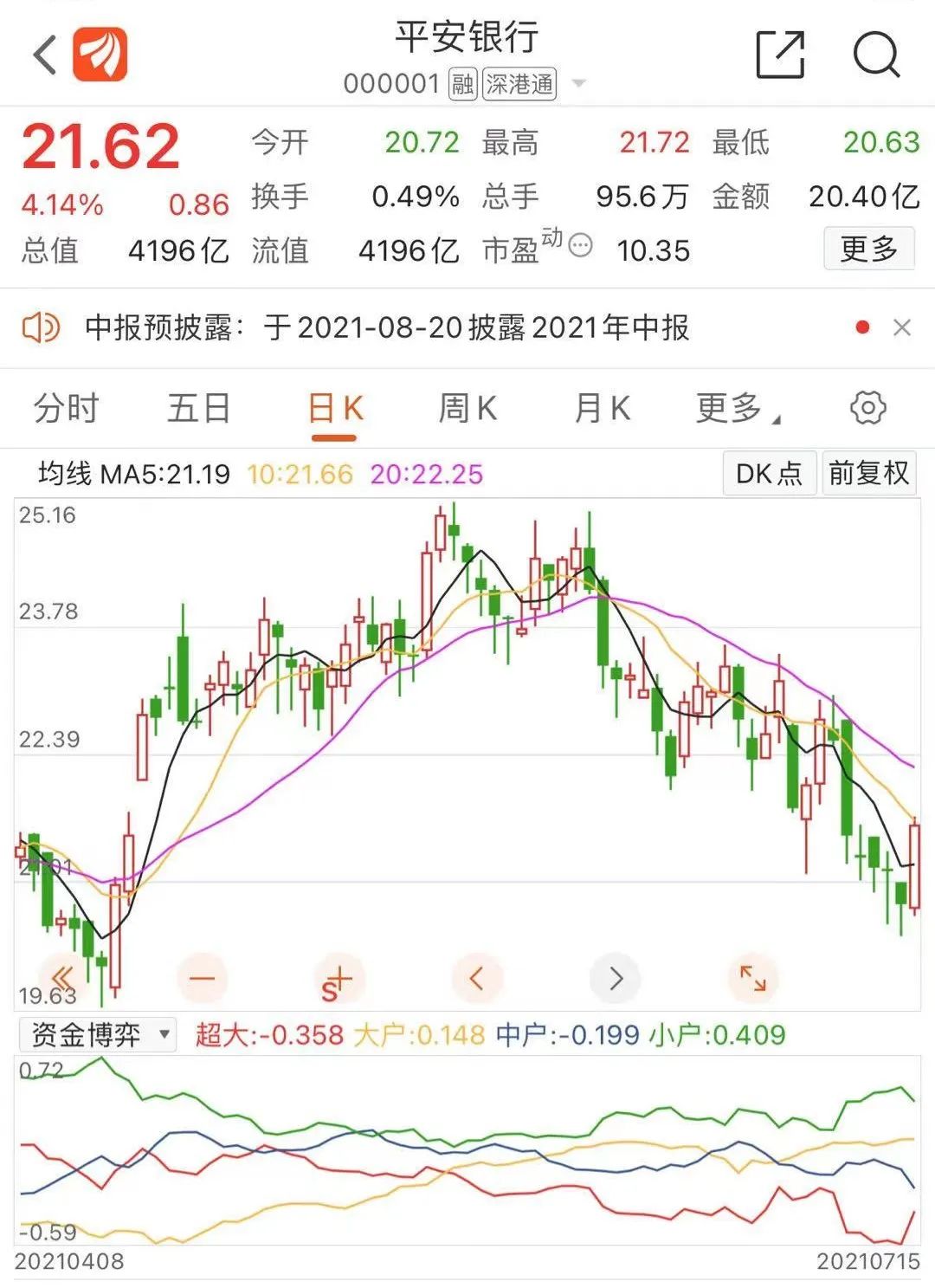This screenshot has height=1288, width=935.
Task: Click the 更多 button for more quote details
Action: click(868, 249)
